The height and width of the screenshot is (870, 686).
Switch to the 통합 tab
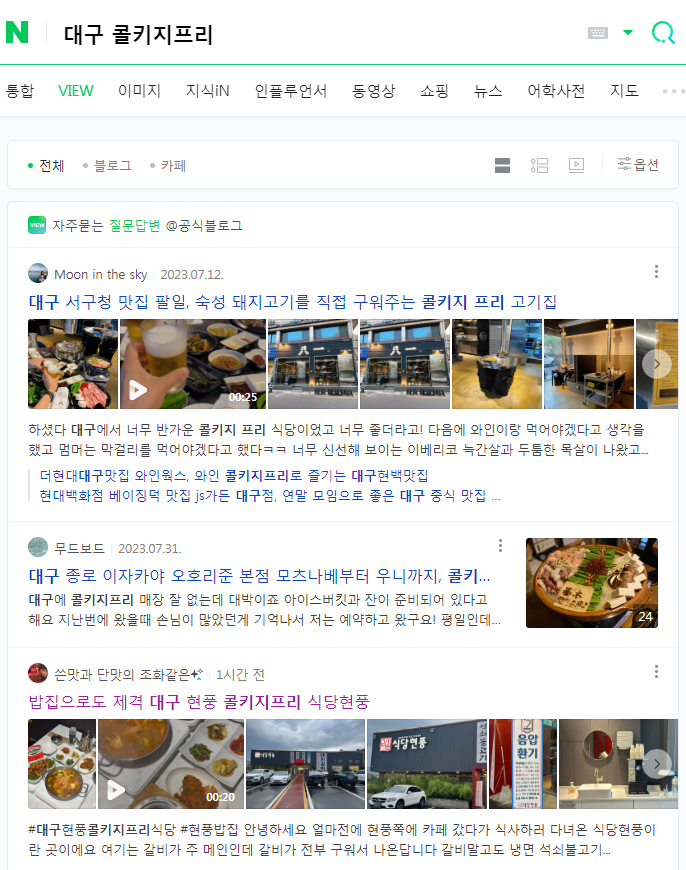[19, 91]
